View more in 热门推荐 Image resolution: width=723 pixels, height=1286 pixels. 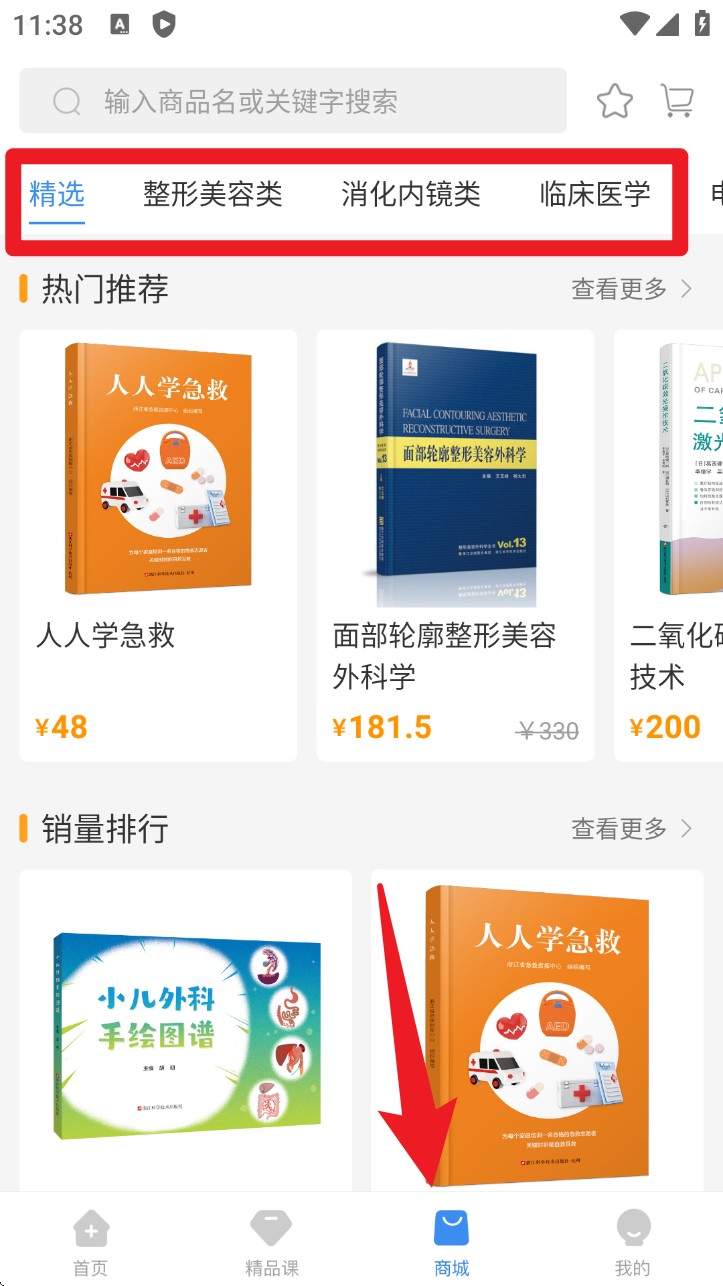[x=631, y=289]
